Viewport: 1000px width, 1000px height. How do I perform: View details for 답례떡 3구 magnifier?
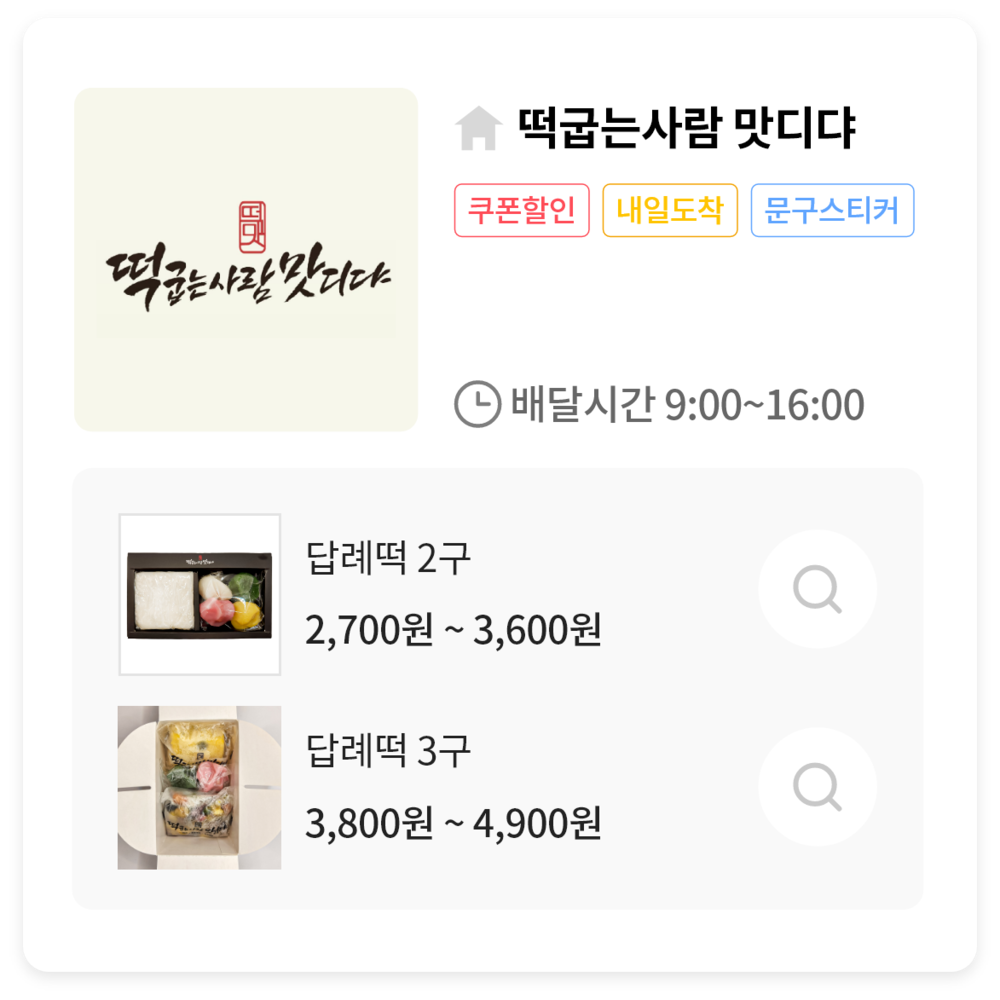coord(817,787)
